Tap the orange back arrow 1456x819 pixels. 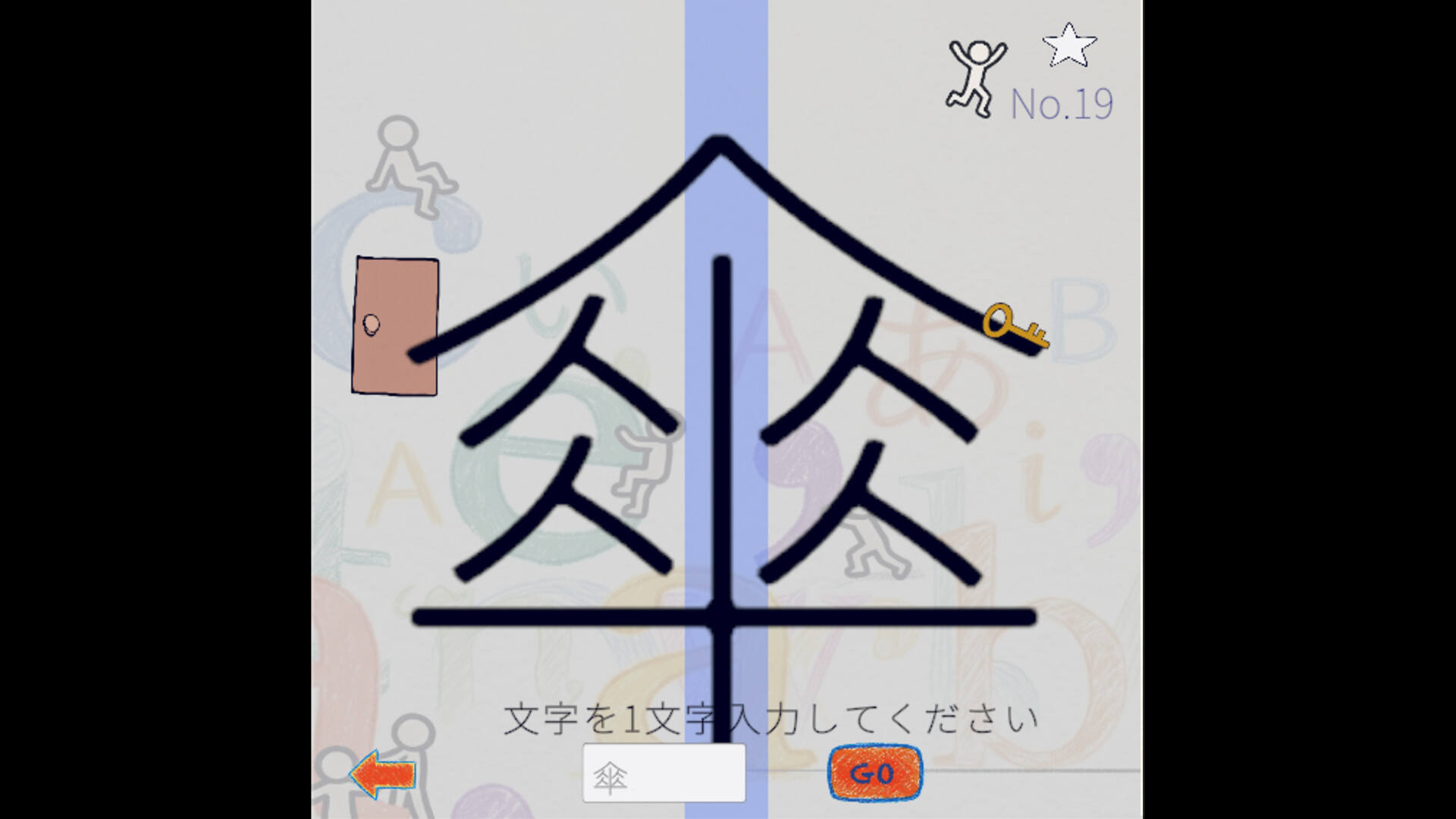pos(383,774)
